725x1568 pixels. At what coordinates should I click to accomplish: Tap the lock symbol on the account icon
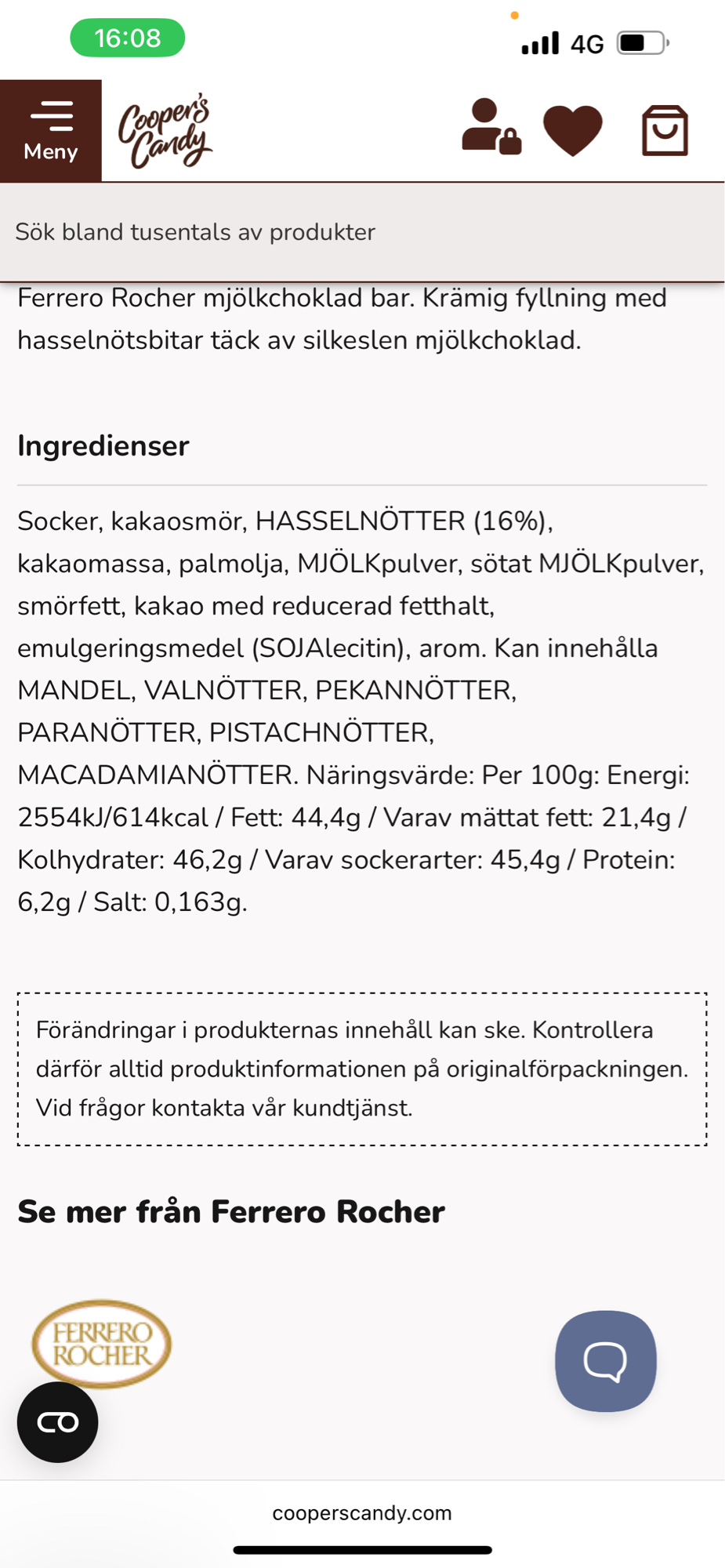click(510, 145)
